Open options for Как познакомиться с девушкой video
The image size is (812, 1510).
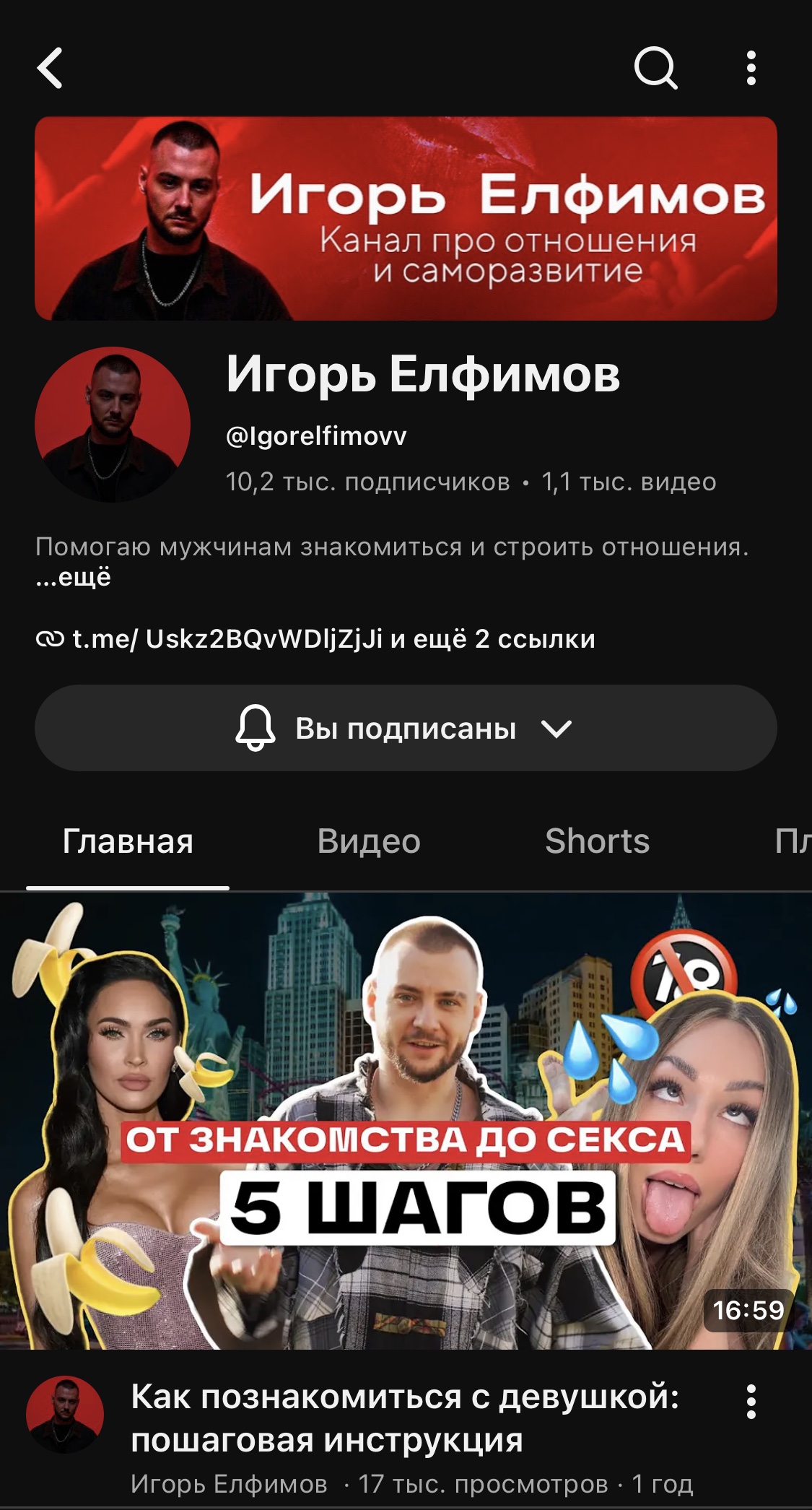[x=751, y=1402]
